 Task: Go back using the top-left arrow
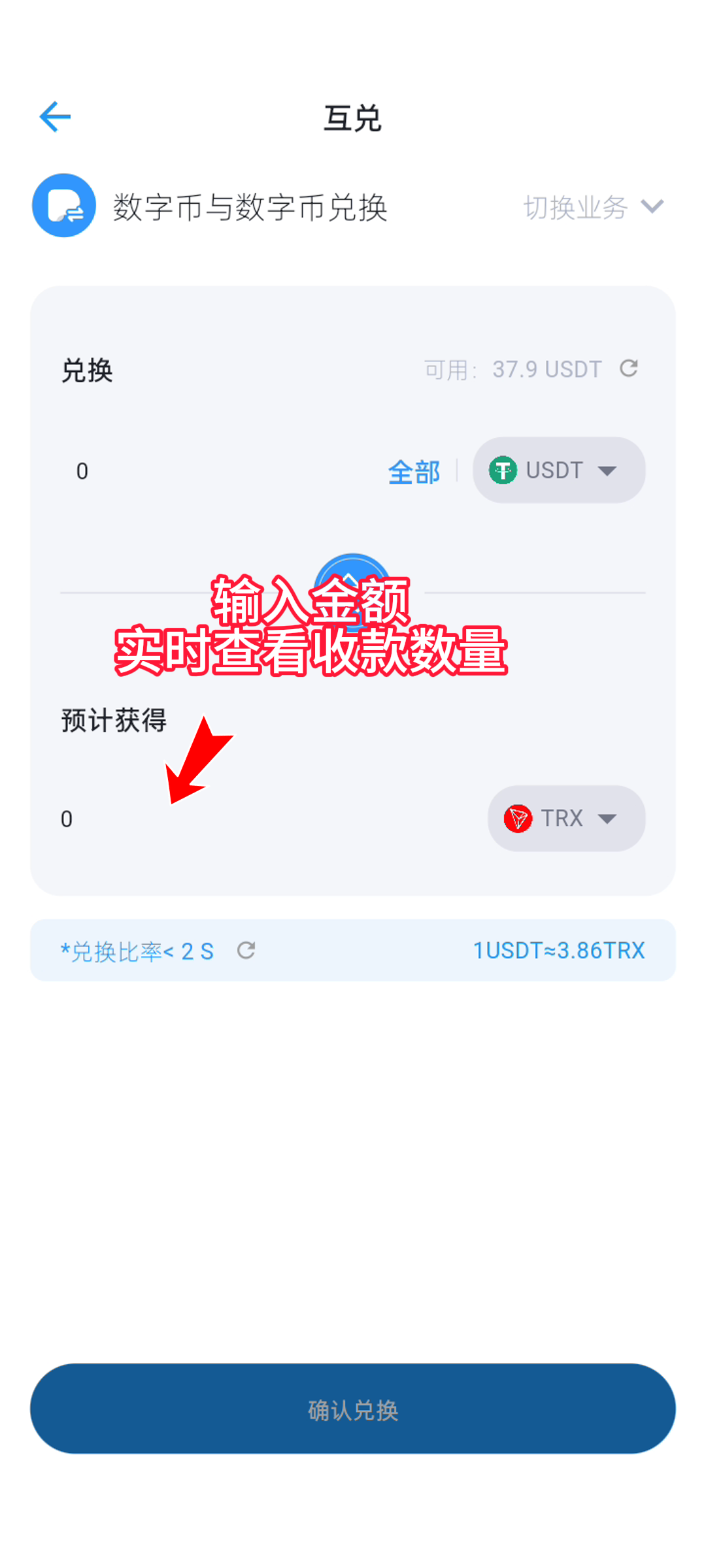click(x=55, y=117)
